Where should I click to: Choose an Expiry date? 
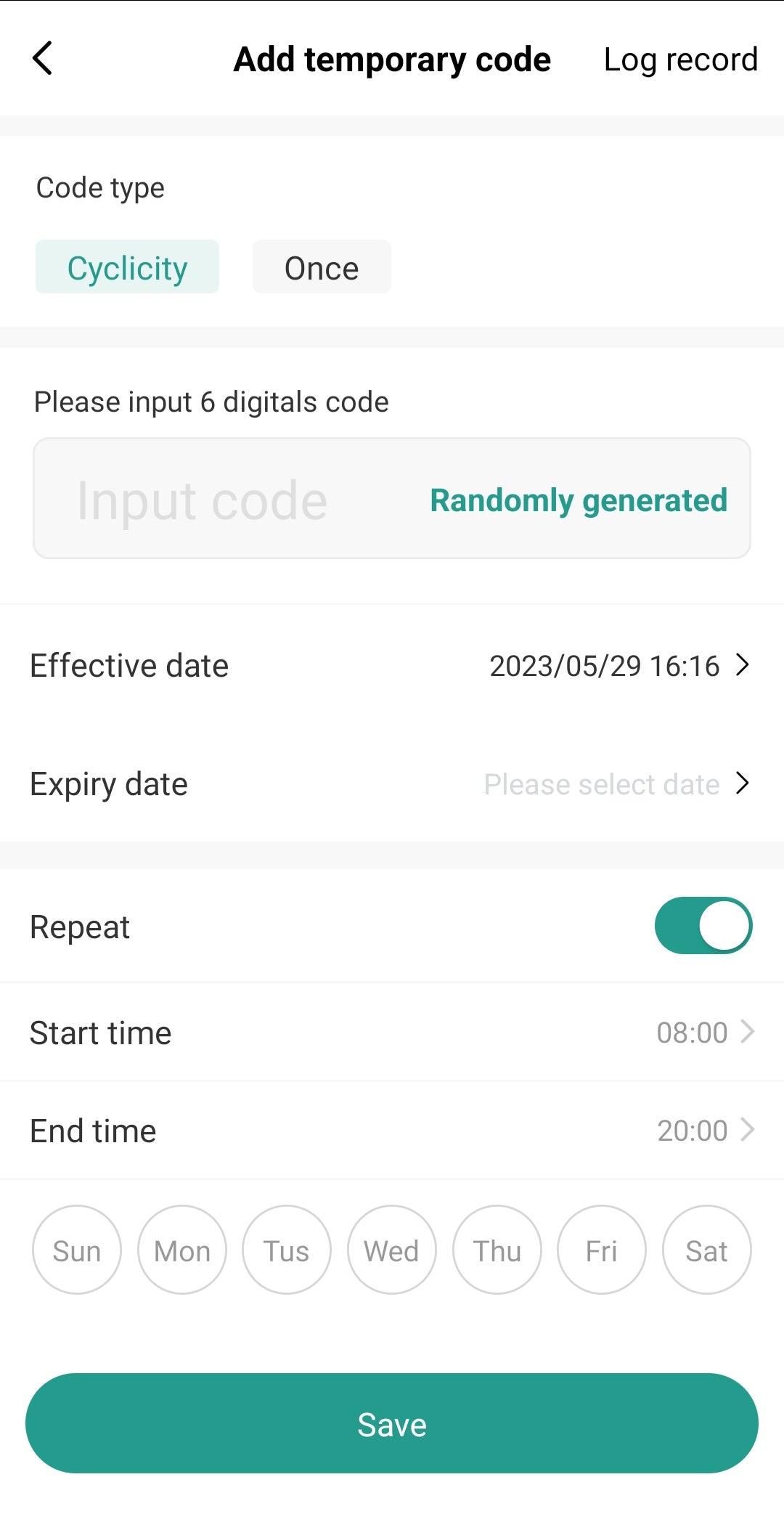(x=617, y=784)
